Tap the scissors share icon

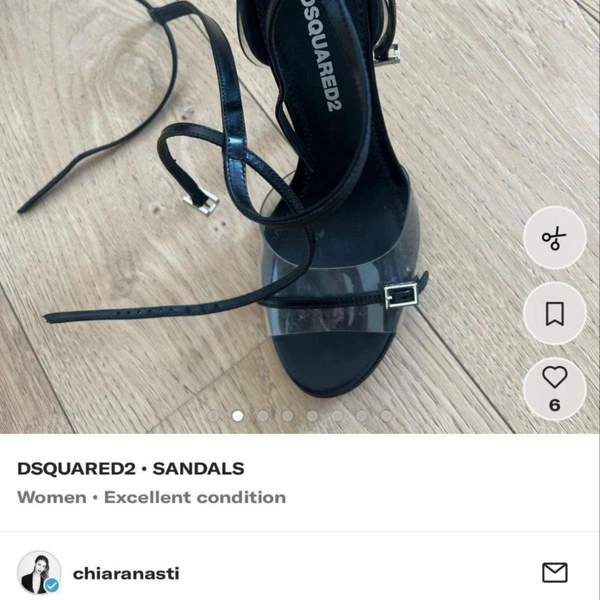pyautogui.click(x=554, y=238)
